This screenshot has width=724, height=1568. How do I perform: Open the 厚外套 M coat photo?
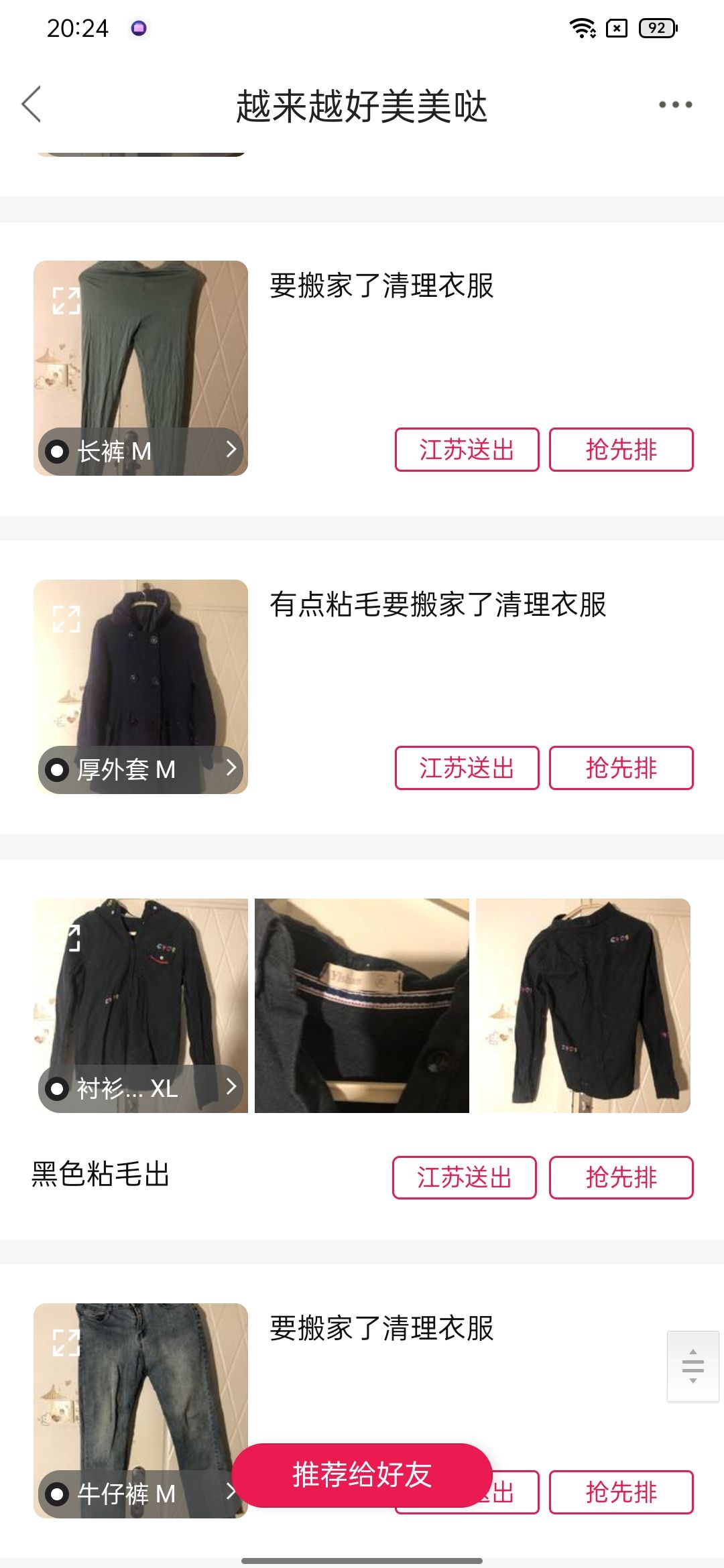coord(141,687)
